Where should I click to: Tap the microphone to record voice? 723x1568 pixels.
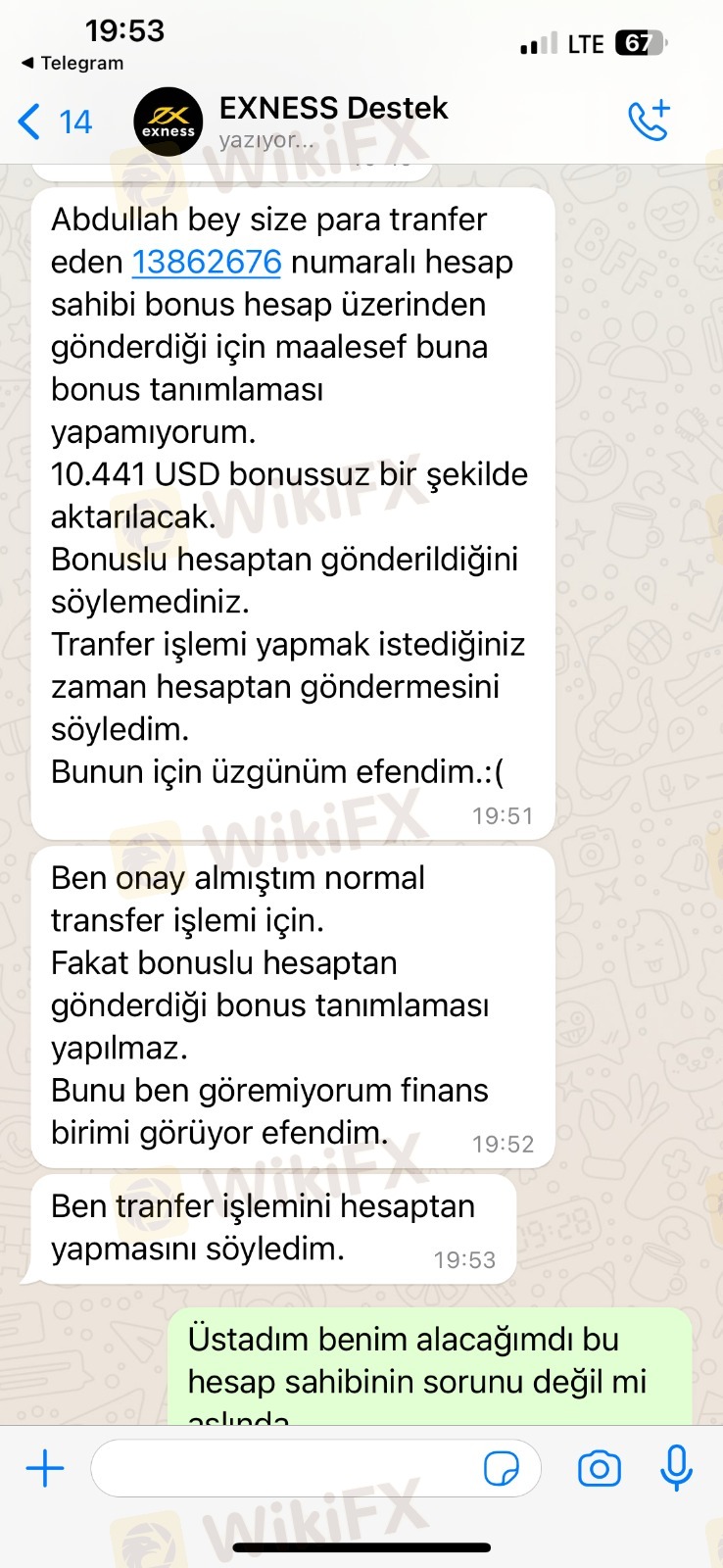(x=676, y=1468)
